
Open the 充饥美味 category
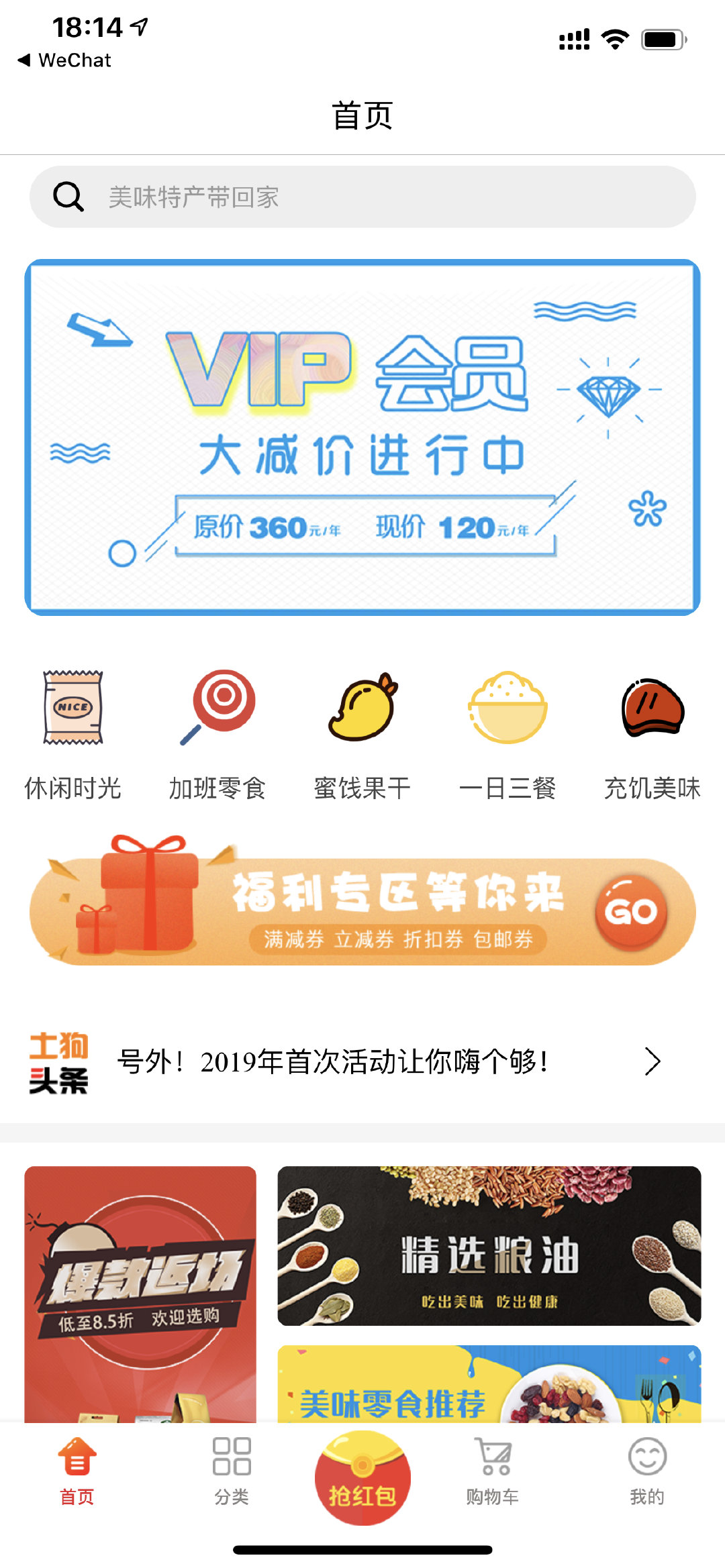click(x=652, y=735)
